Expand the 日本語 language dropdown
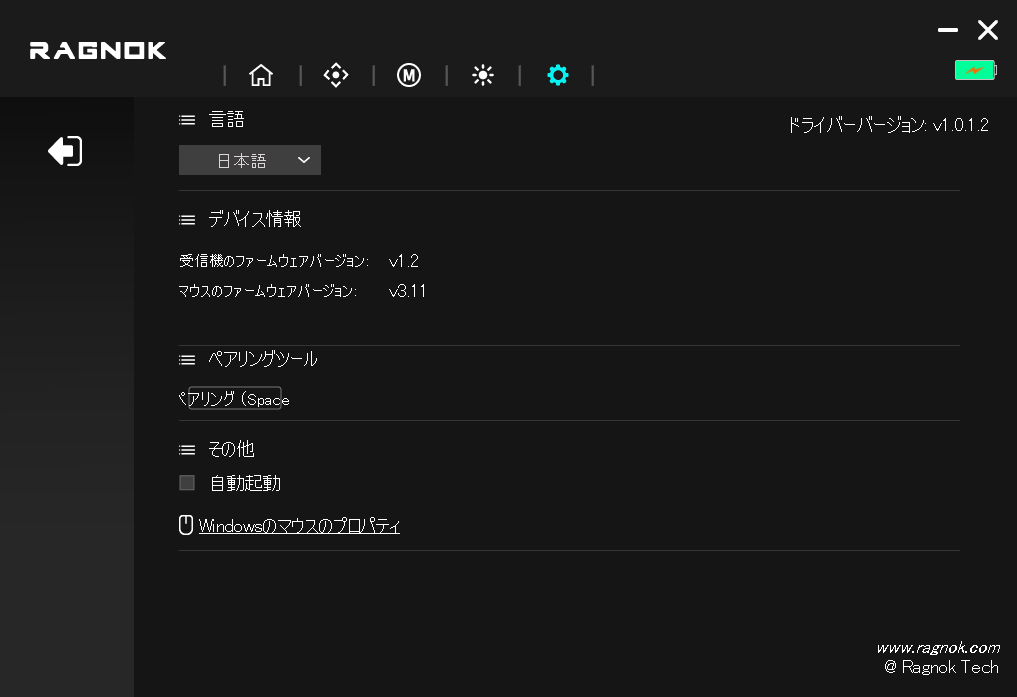Image resolution: width=1017 pixels, height=697 pixels. pos(250,160)
